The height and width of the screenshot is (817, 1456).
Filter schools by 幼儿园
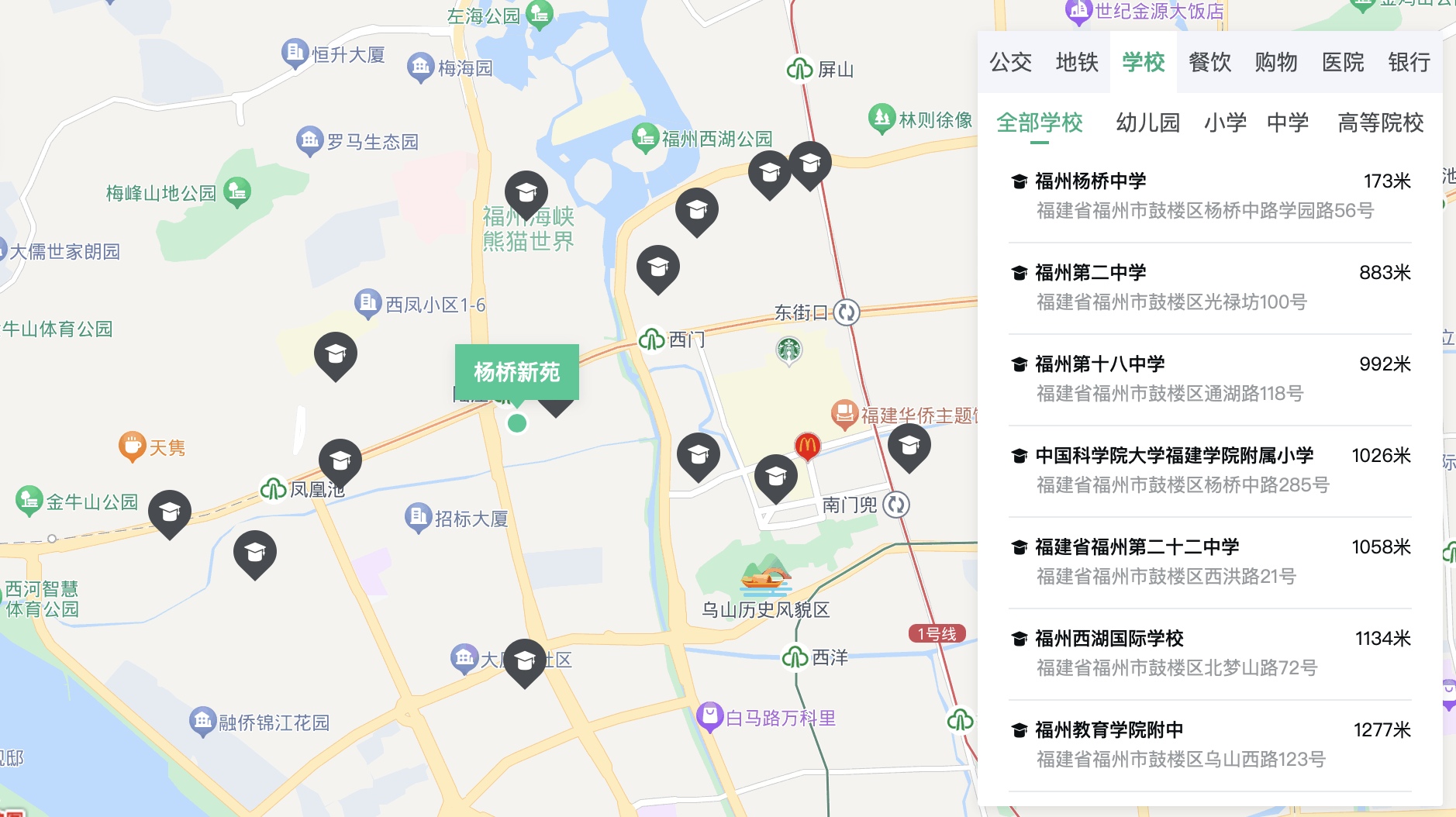pos(1147,122)
